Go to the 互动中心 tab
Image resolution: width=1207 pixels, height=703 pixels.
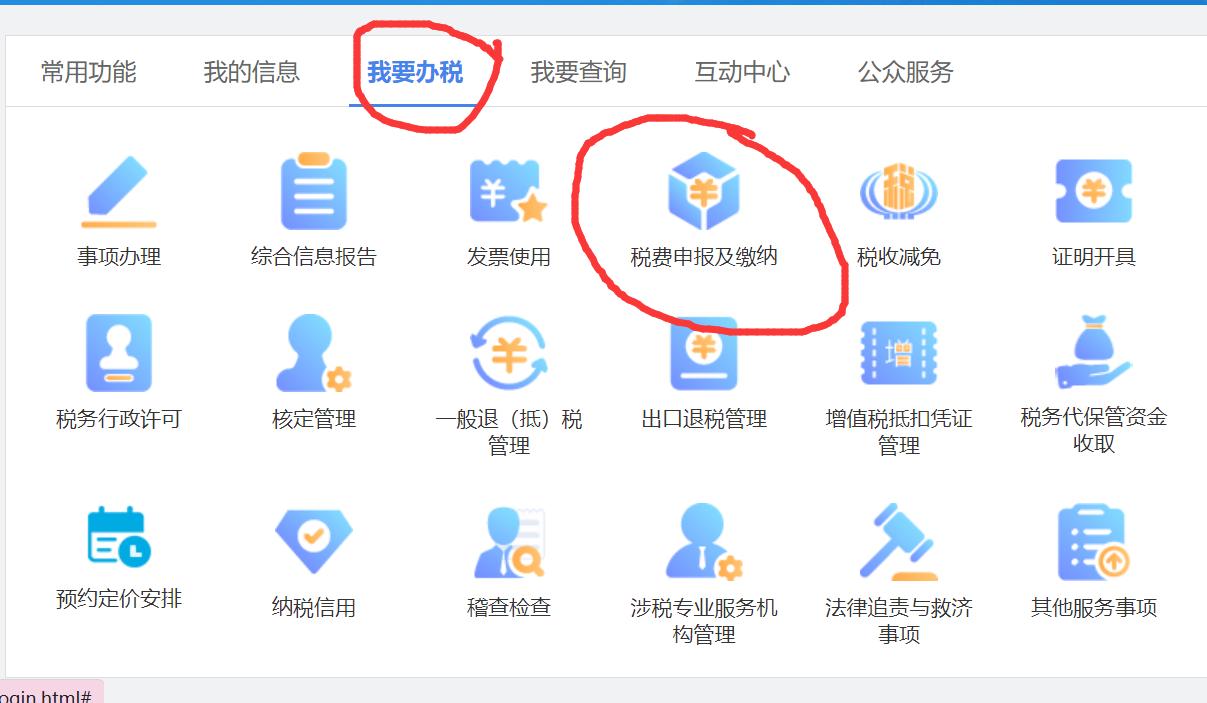(742, 72)
